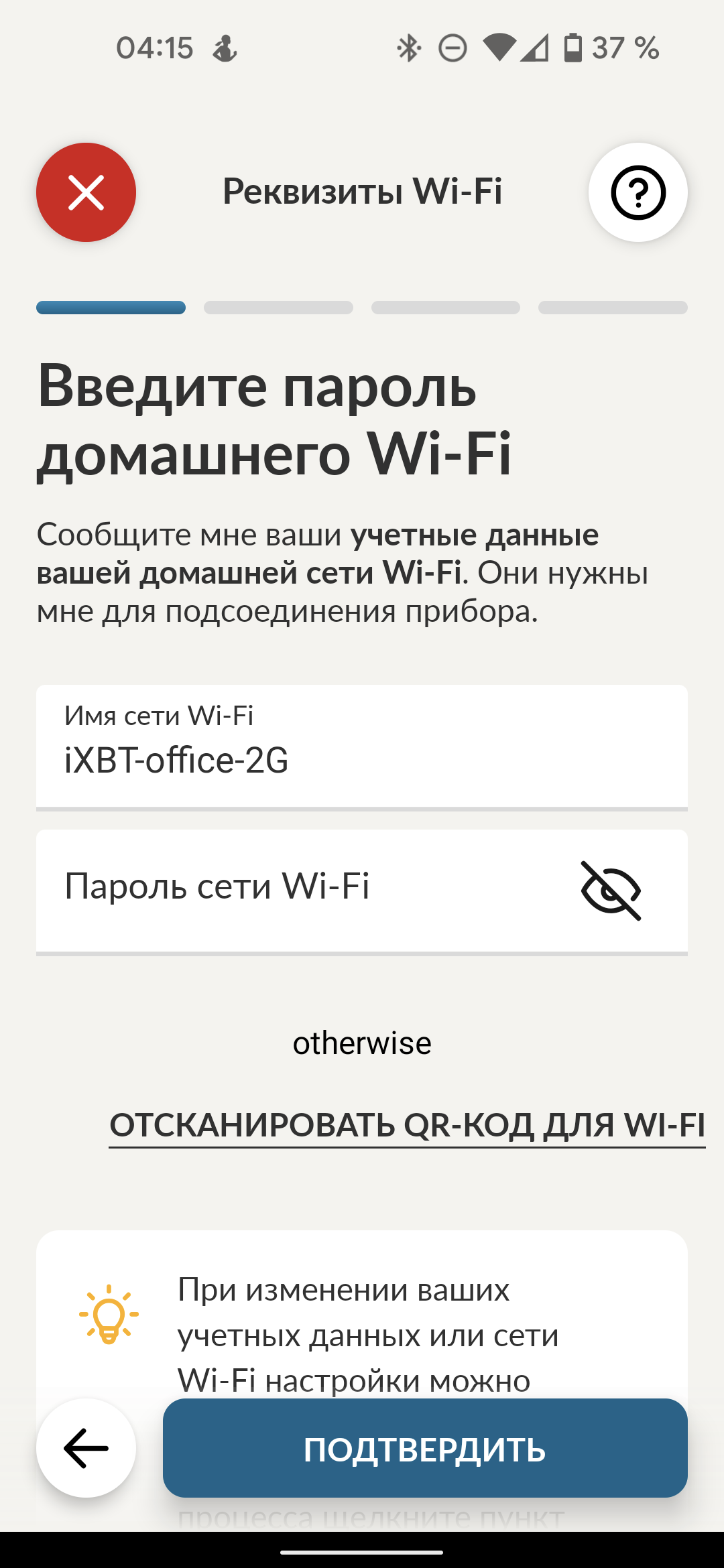Open the Wi-Fi QR code scan link
The height and width of the screenshot is (1568, 724).
pos(407,1126)
